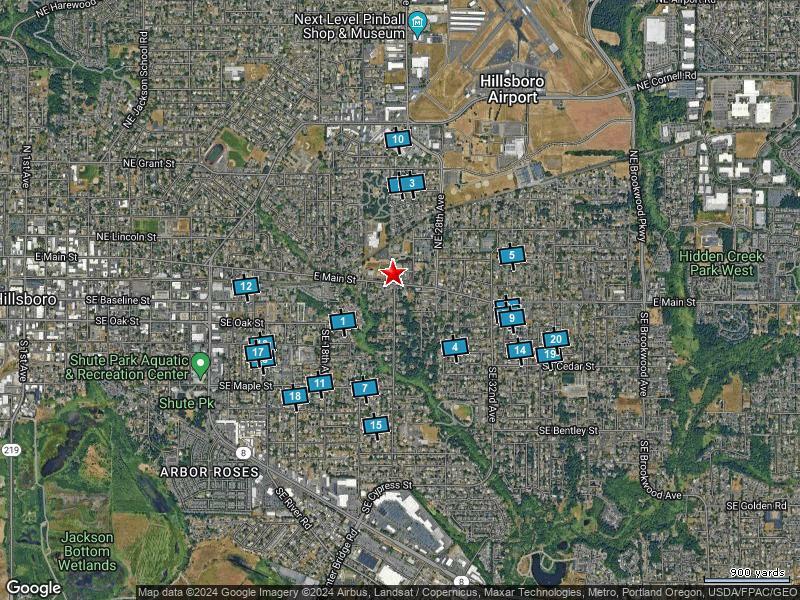
Task: Select map marker number 7
Action: tap(365, 389)
